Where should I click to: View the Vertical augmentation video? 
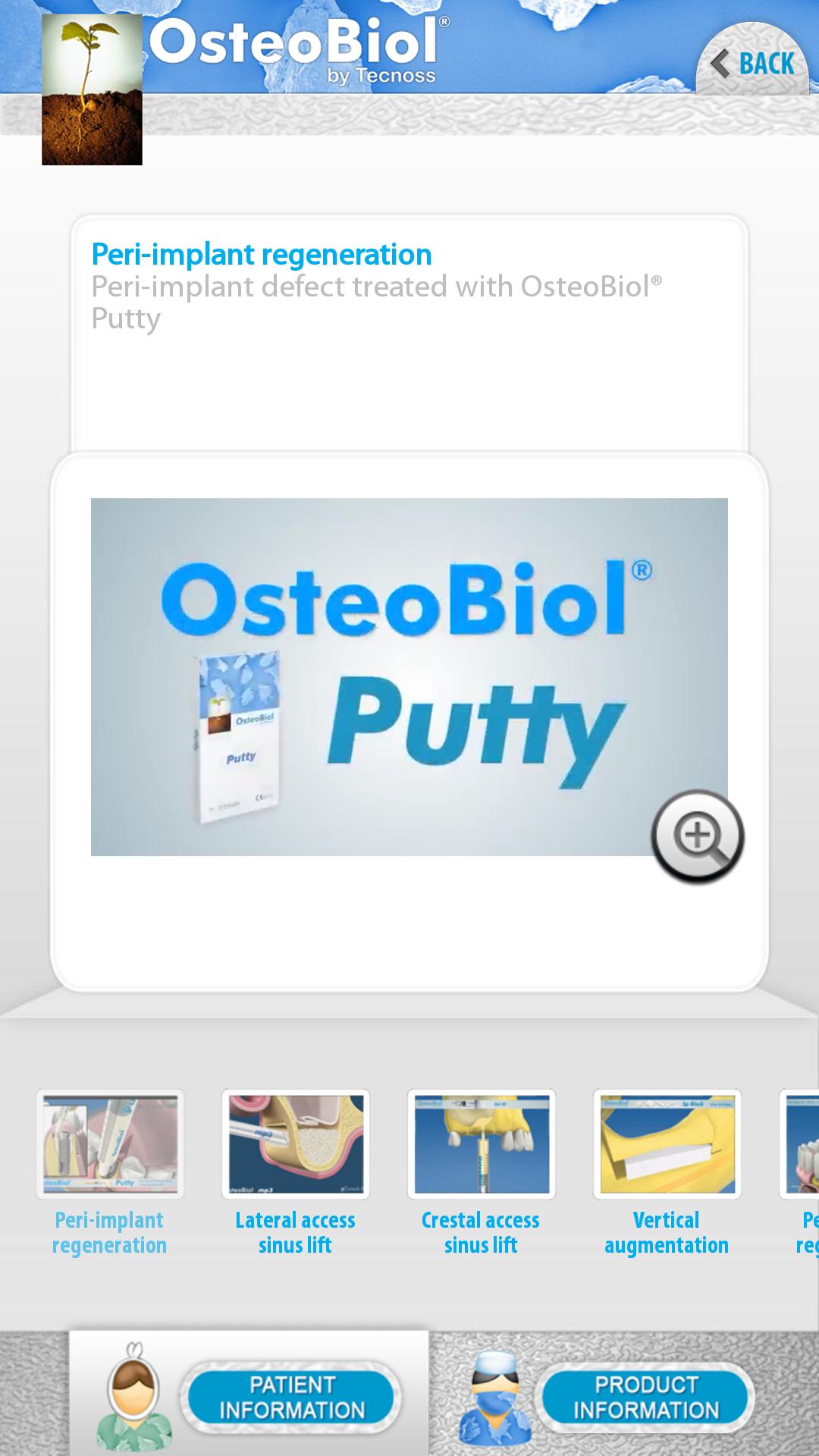(667, 1145)
